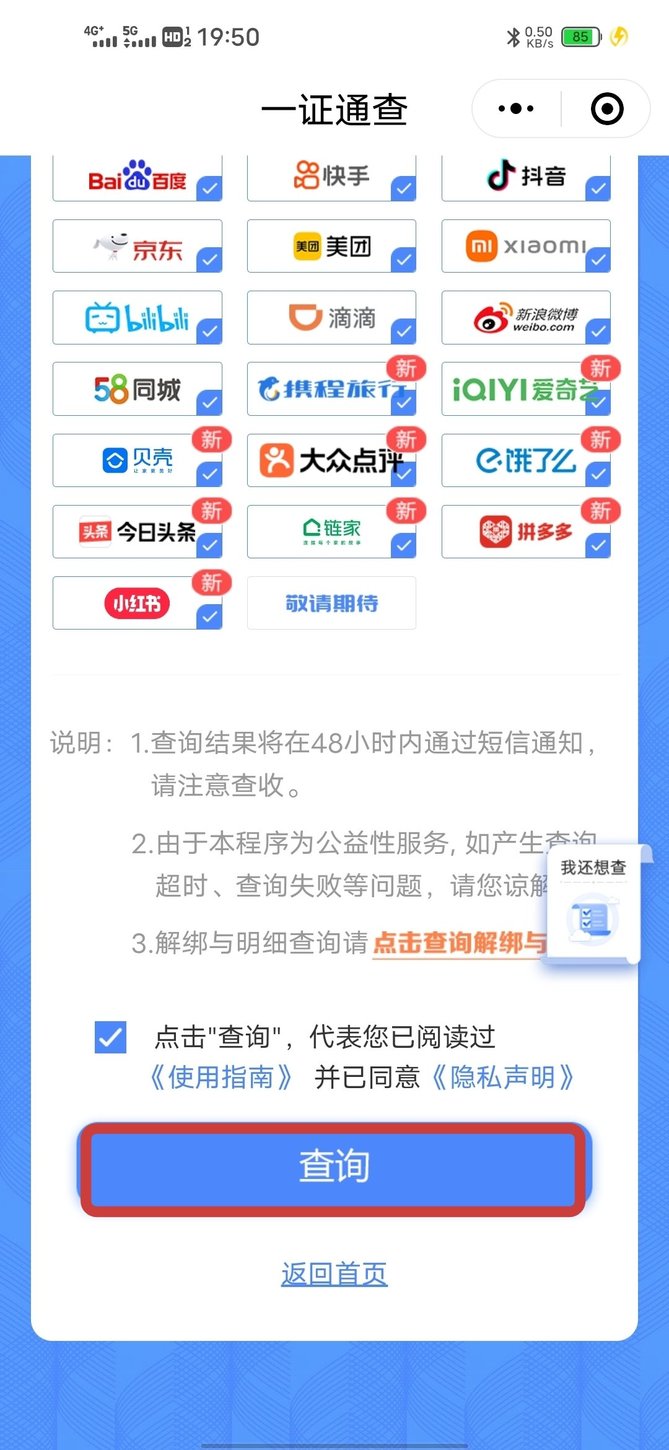669x1450 pixels.
Task: Uncheck the 美团 platform tile
Action: 331,247
